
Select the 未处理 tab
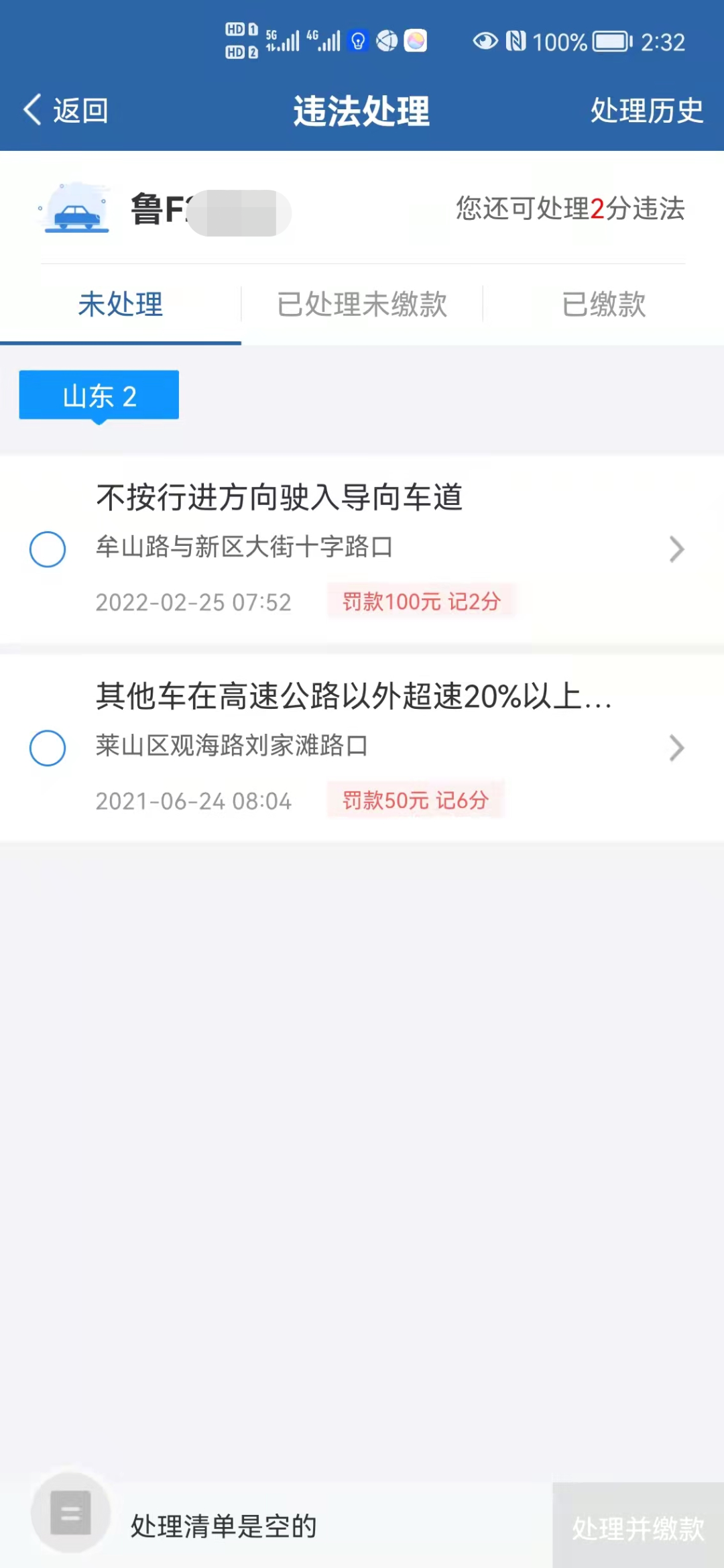(121, 304)
